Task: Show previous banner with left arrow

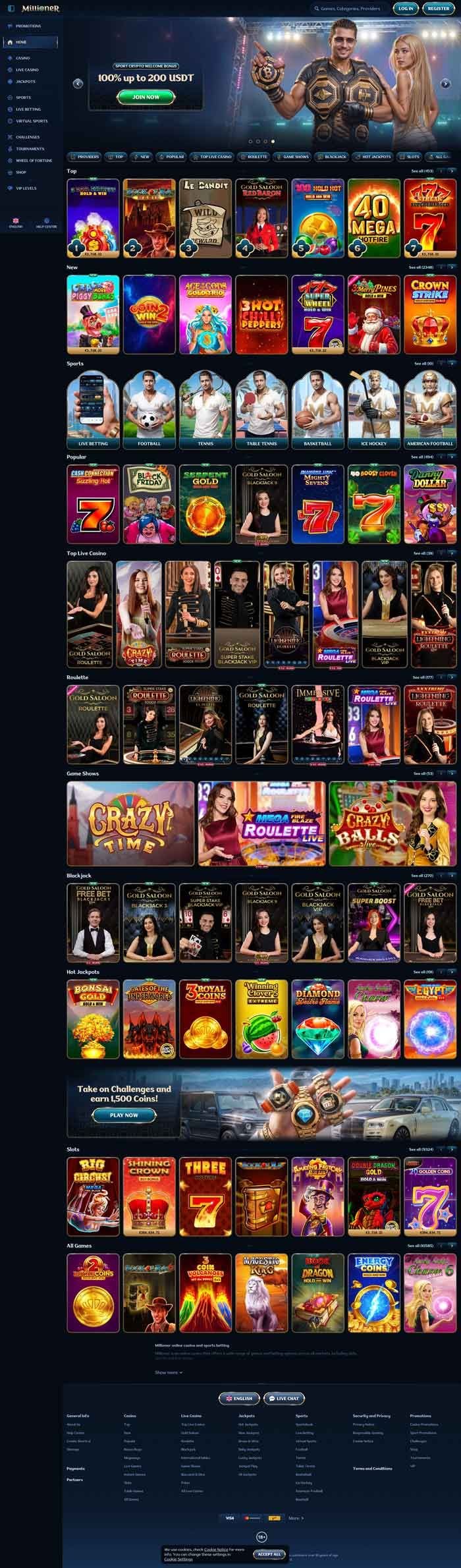Action: click(78, 84)
